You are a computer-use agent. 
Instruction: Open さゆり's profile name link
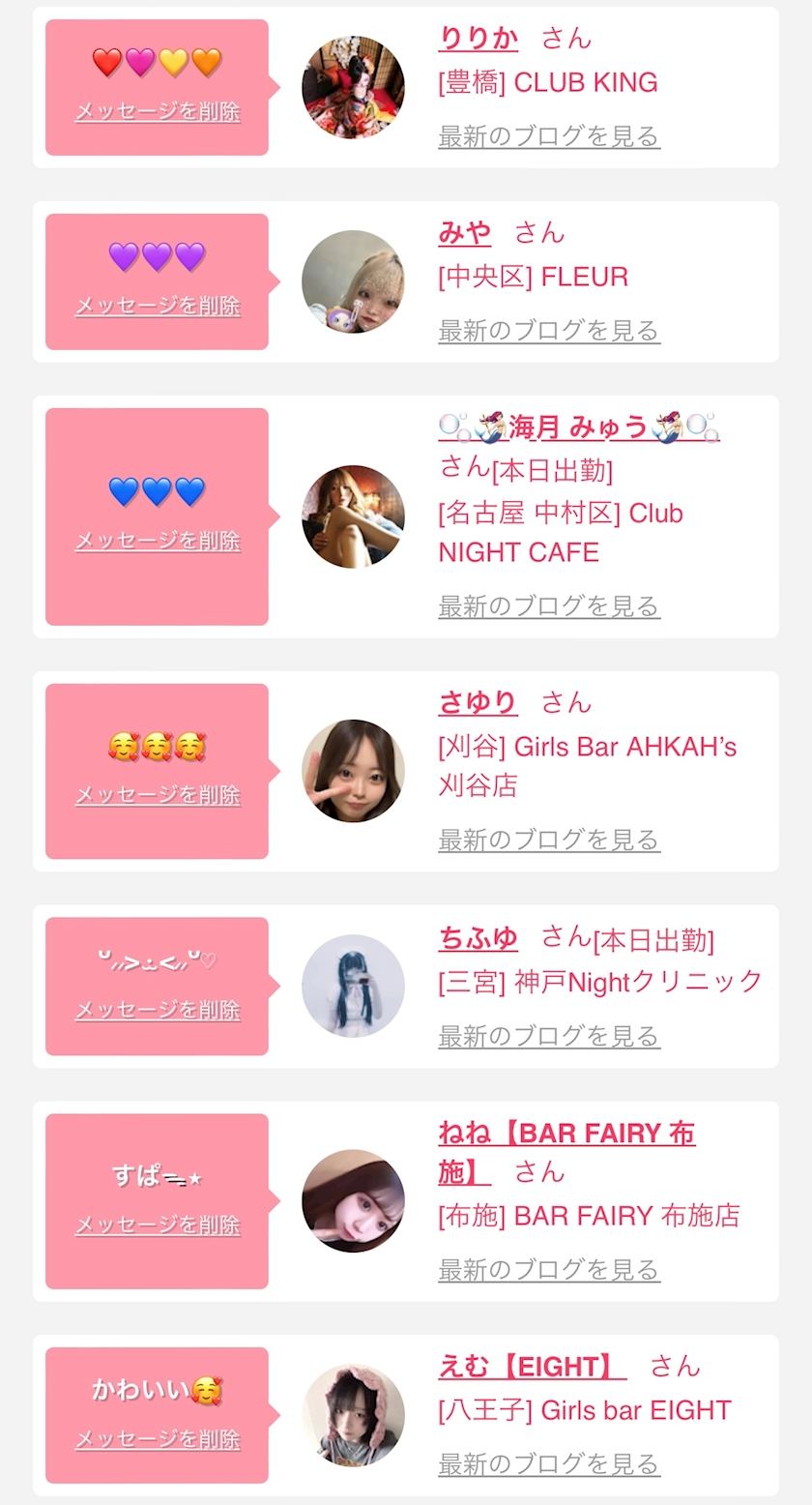click(x=478, y=702)
